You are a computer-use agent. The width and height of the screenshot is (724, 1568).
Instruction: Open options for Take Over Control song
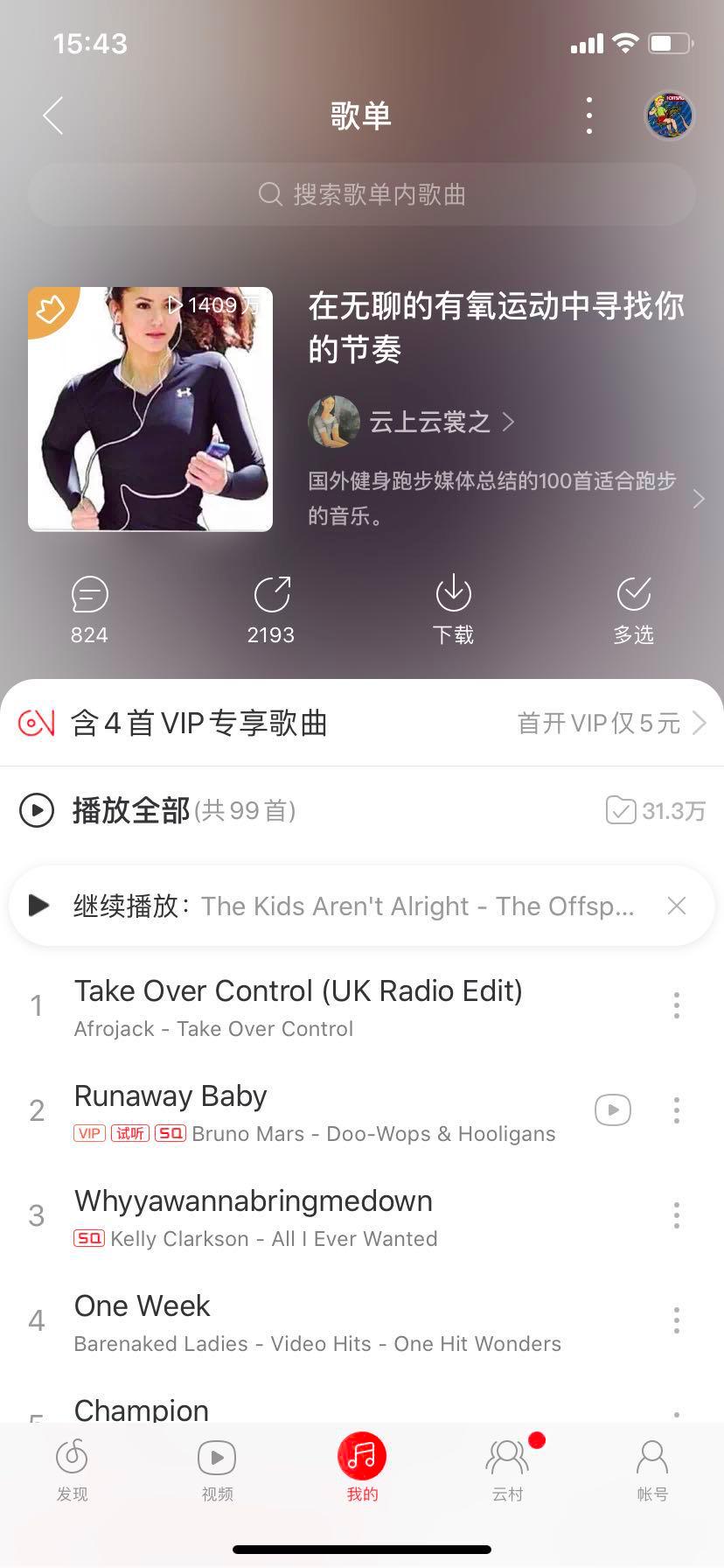(676, 1005)
